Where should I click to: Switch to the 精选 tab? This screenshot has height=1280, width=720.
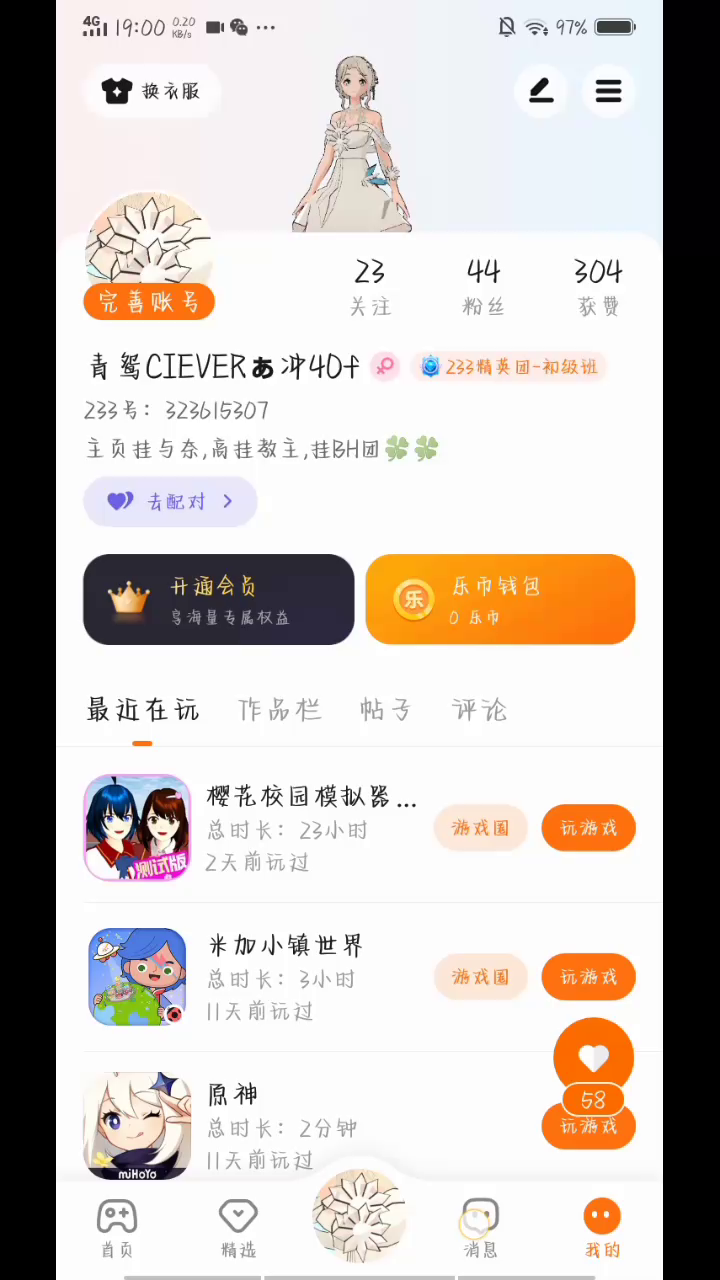coord(238,1228)
